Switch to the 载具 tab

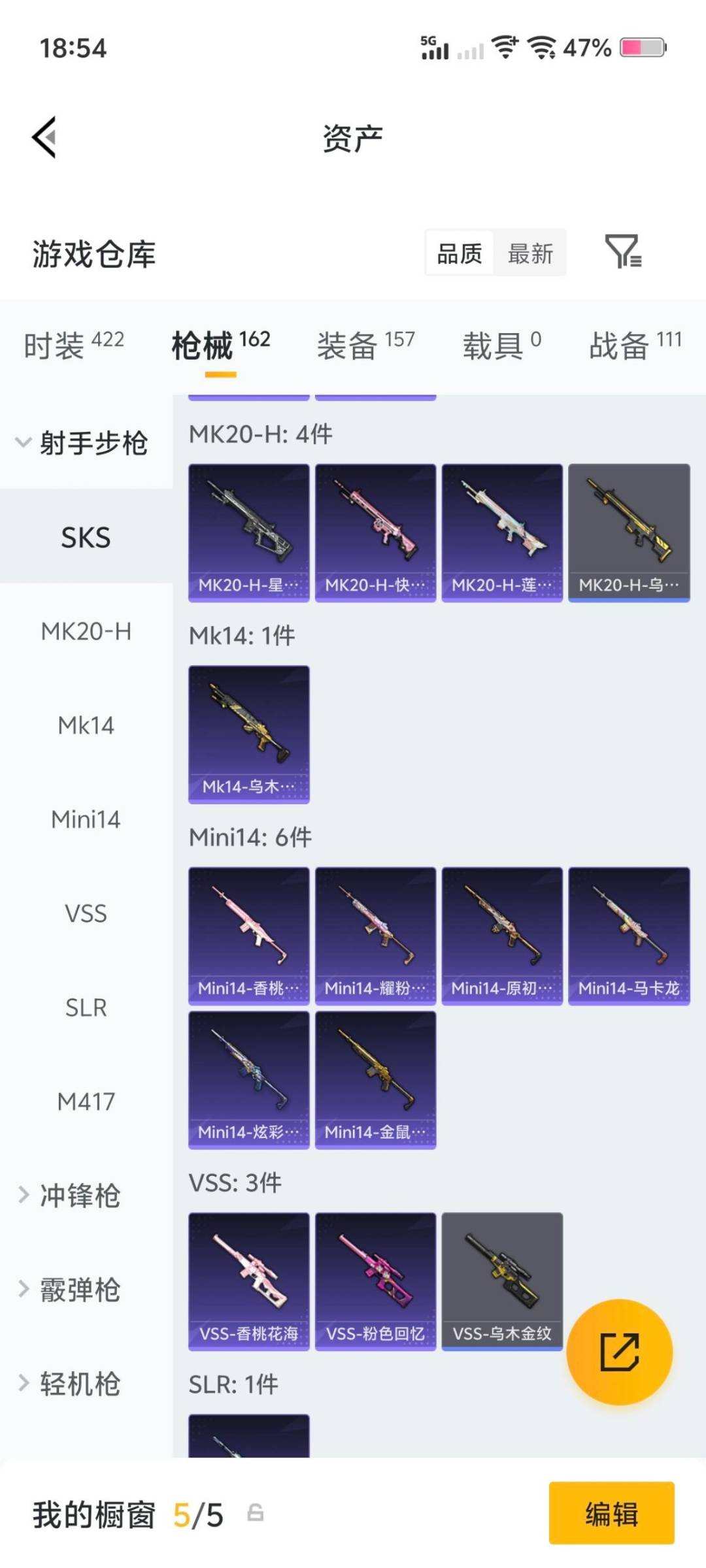coord(501,345)
